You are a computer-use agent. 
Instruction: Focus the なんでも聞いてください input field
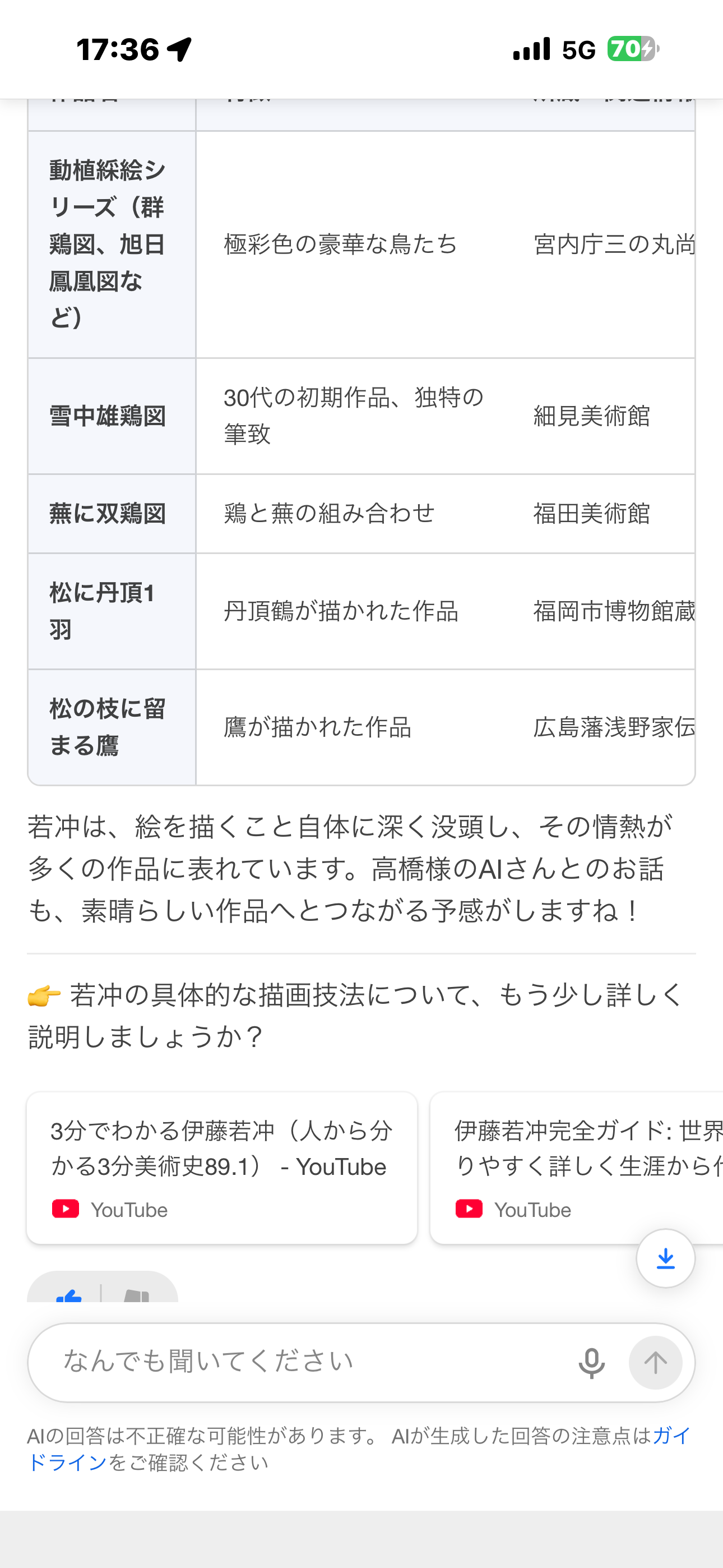tap(304, 1362)
